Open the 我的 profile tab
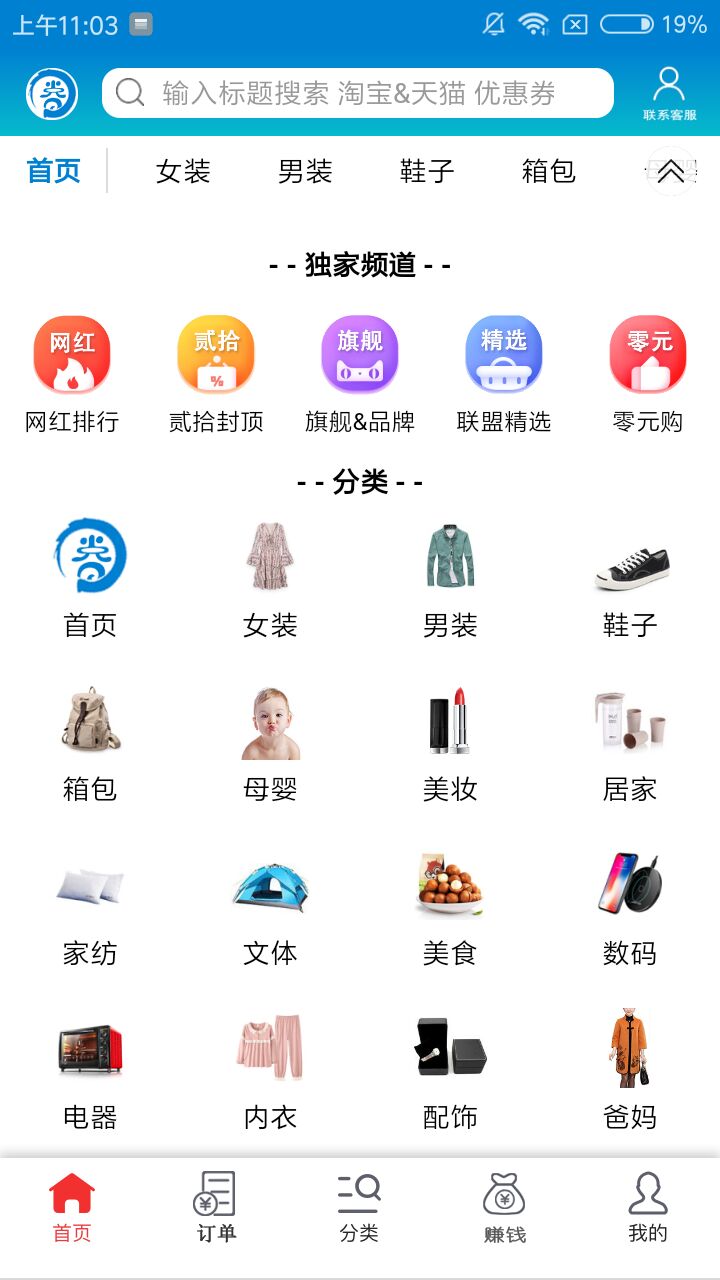This screenshot has width=720, height=1280. pyautogui.click(x=648, y=1207)
